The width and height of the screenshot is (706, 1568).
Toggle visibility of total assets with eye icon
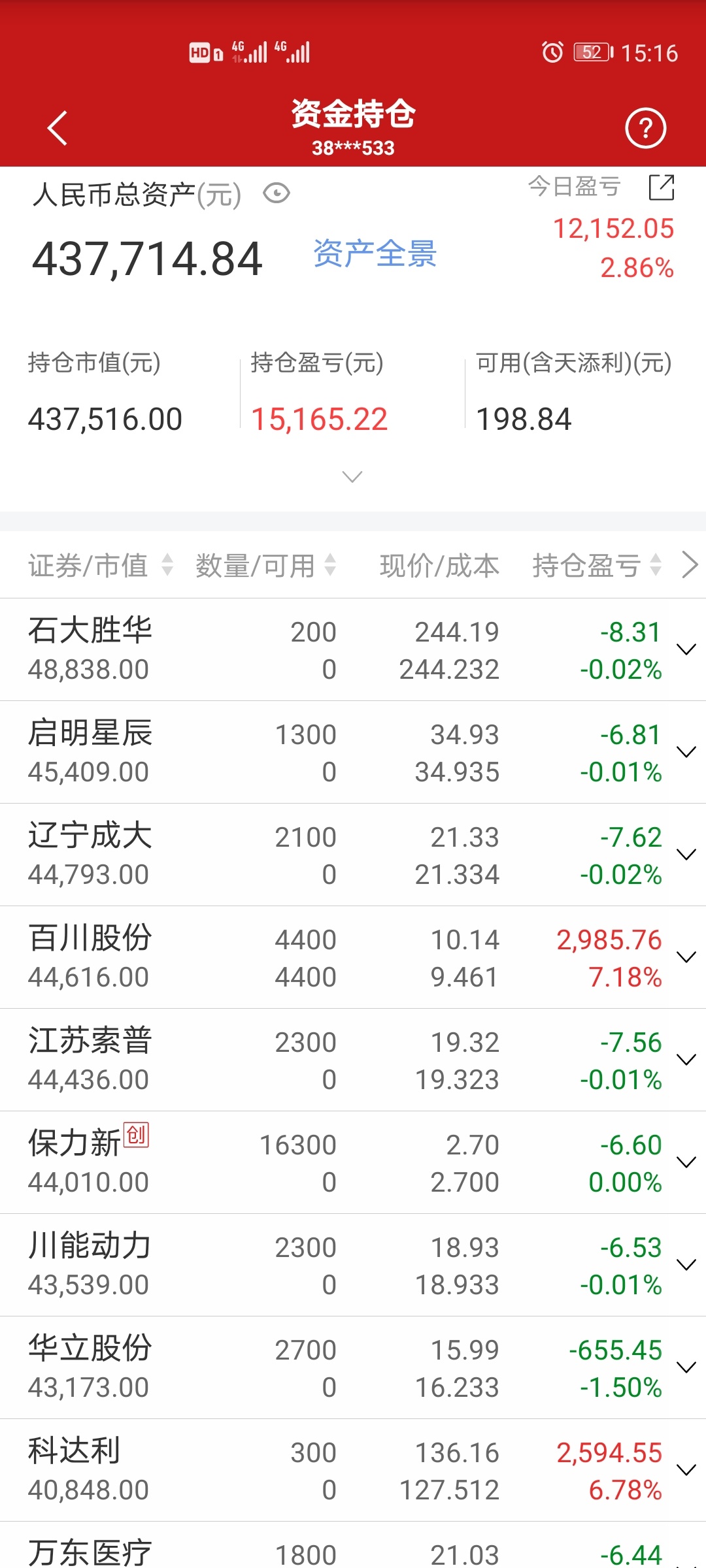tap(277, 193)
